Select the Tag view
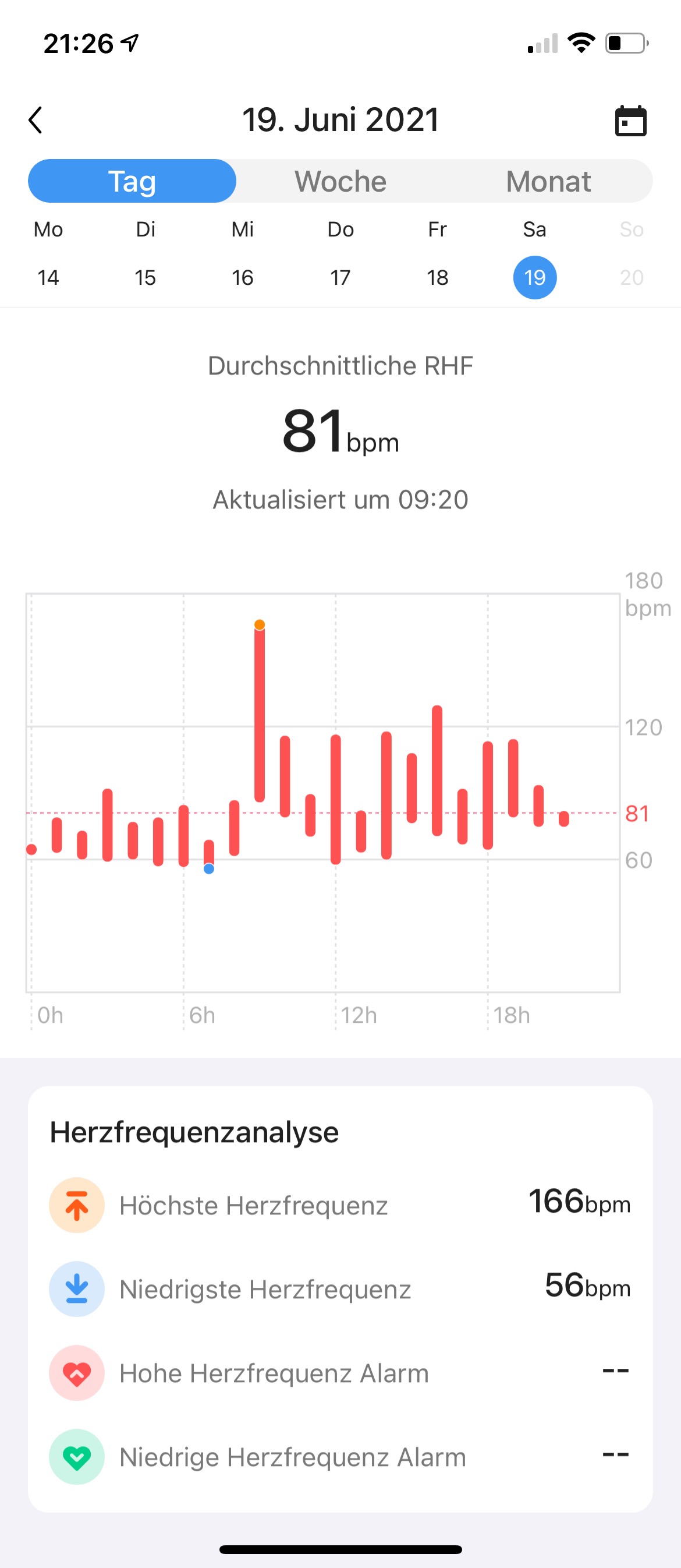 132,181
